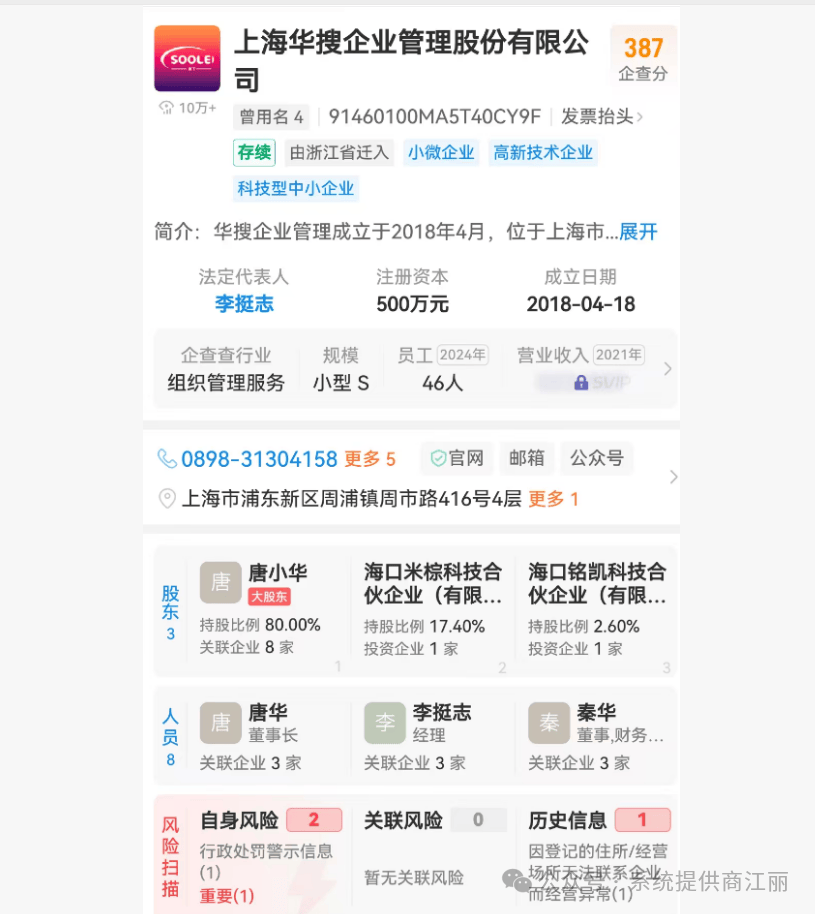The height and width of the screenshot is (914, 815).
Task: View the 曾用名 former names
Action: (x=271, y=117)
